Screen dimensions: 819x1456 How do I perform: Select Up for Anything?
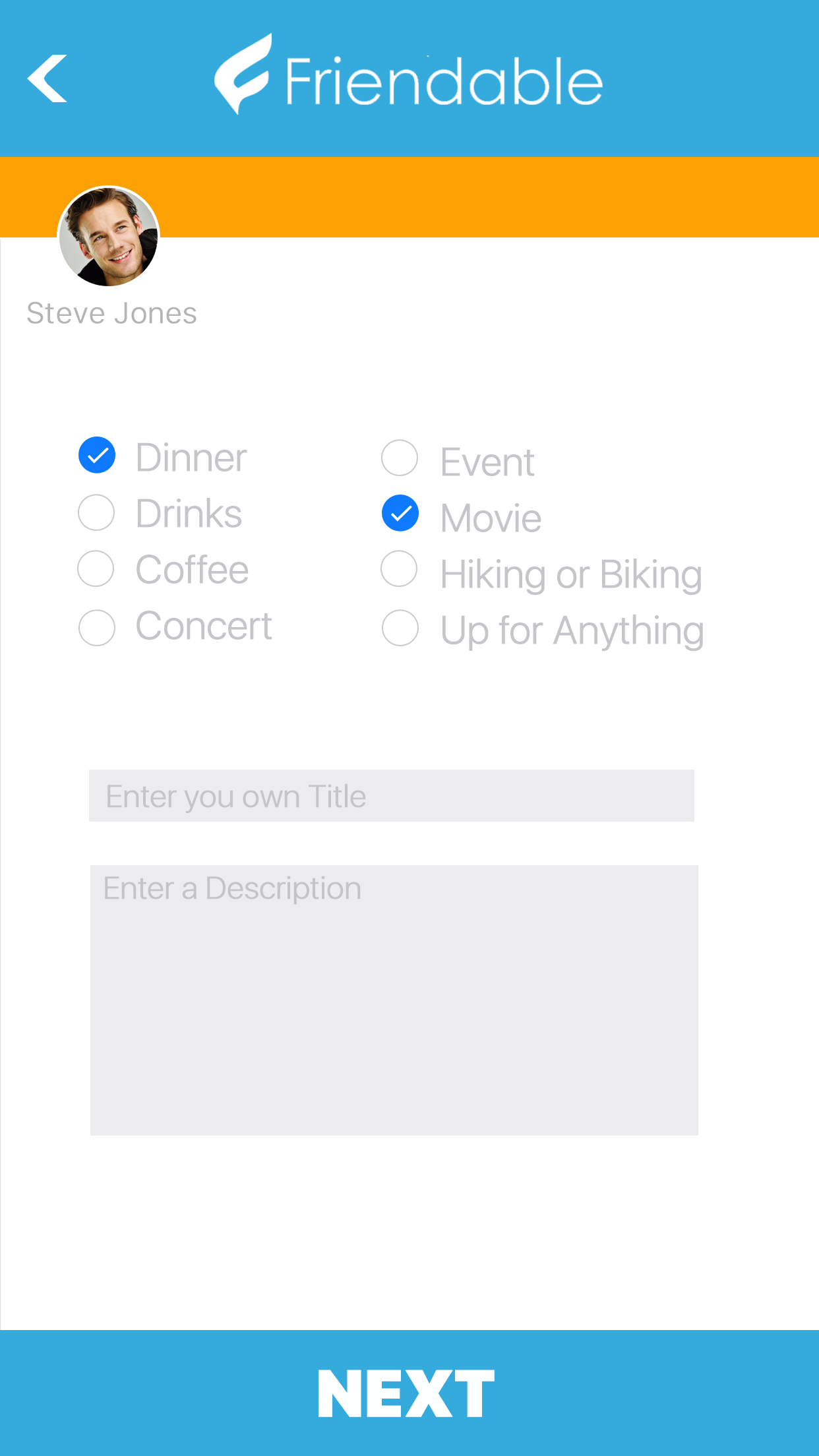pos(400,627)
